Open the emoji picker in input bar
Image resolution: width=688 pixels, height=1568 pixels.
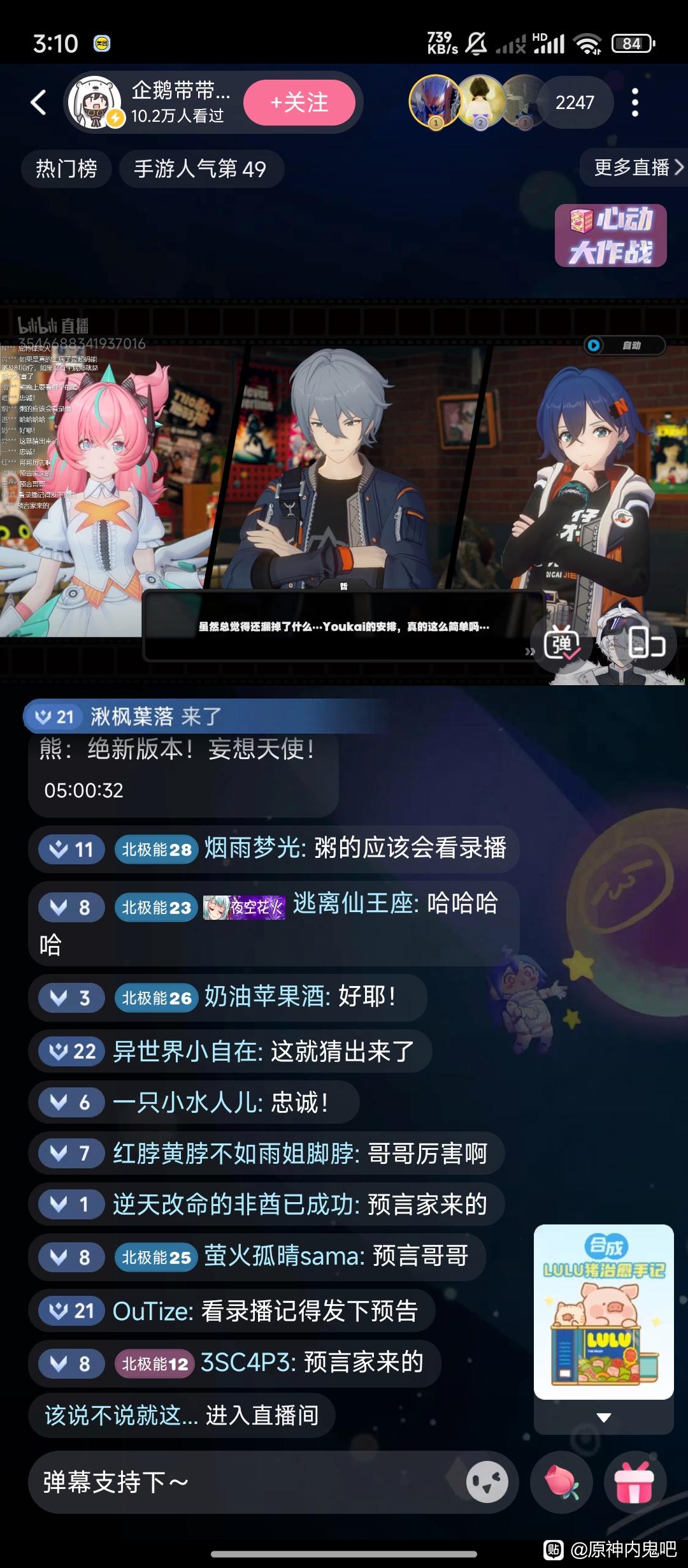click(x=487, y=1483)
